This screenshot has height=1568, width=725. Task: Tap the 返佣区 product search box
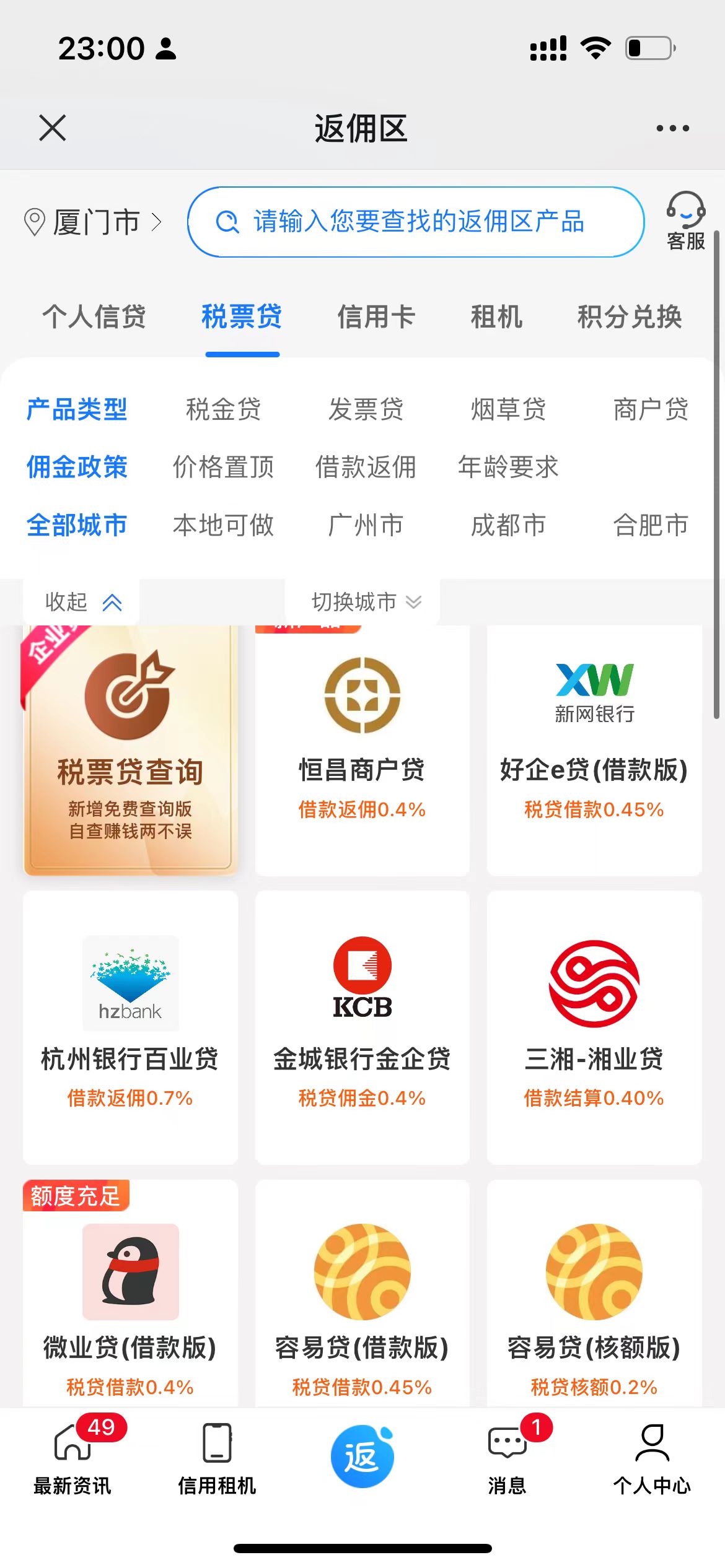(x=416, y=222)
